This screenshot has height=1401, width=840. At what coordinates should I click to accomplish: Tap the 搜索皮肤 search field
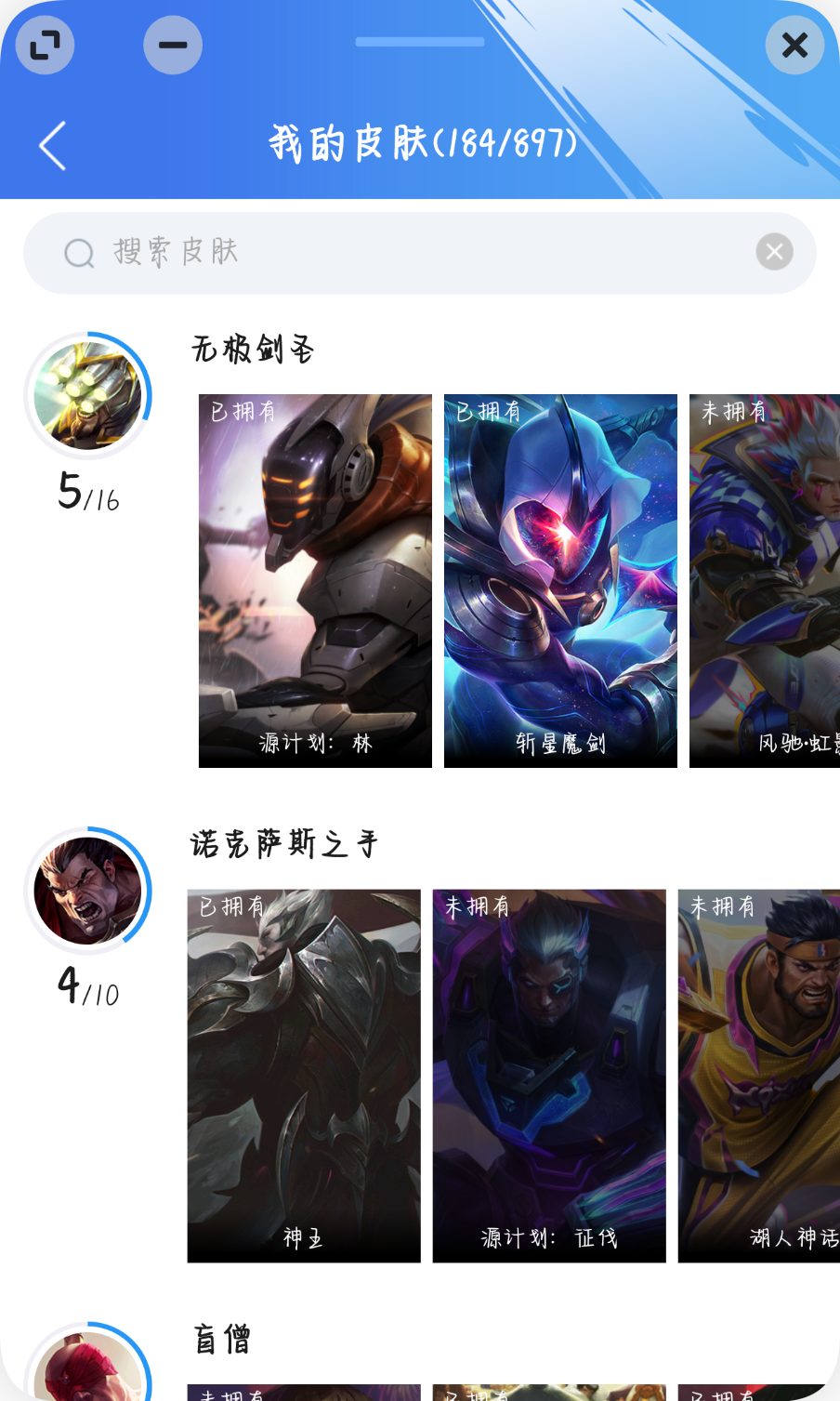click(420, 253)
